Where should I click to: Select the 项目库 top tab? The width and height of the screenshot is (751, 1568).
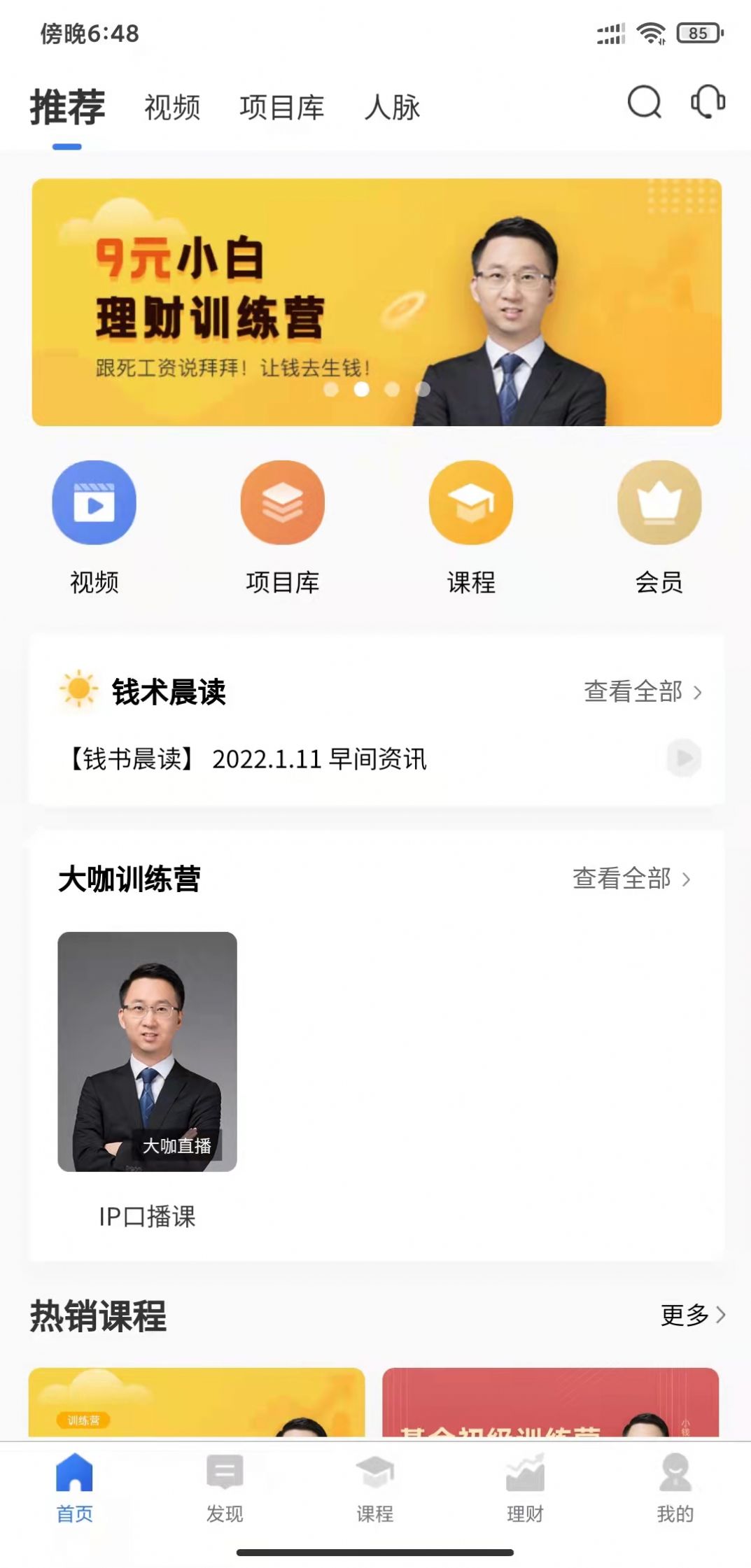coord(281,106)
